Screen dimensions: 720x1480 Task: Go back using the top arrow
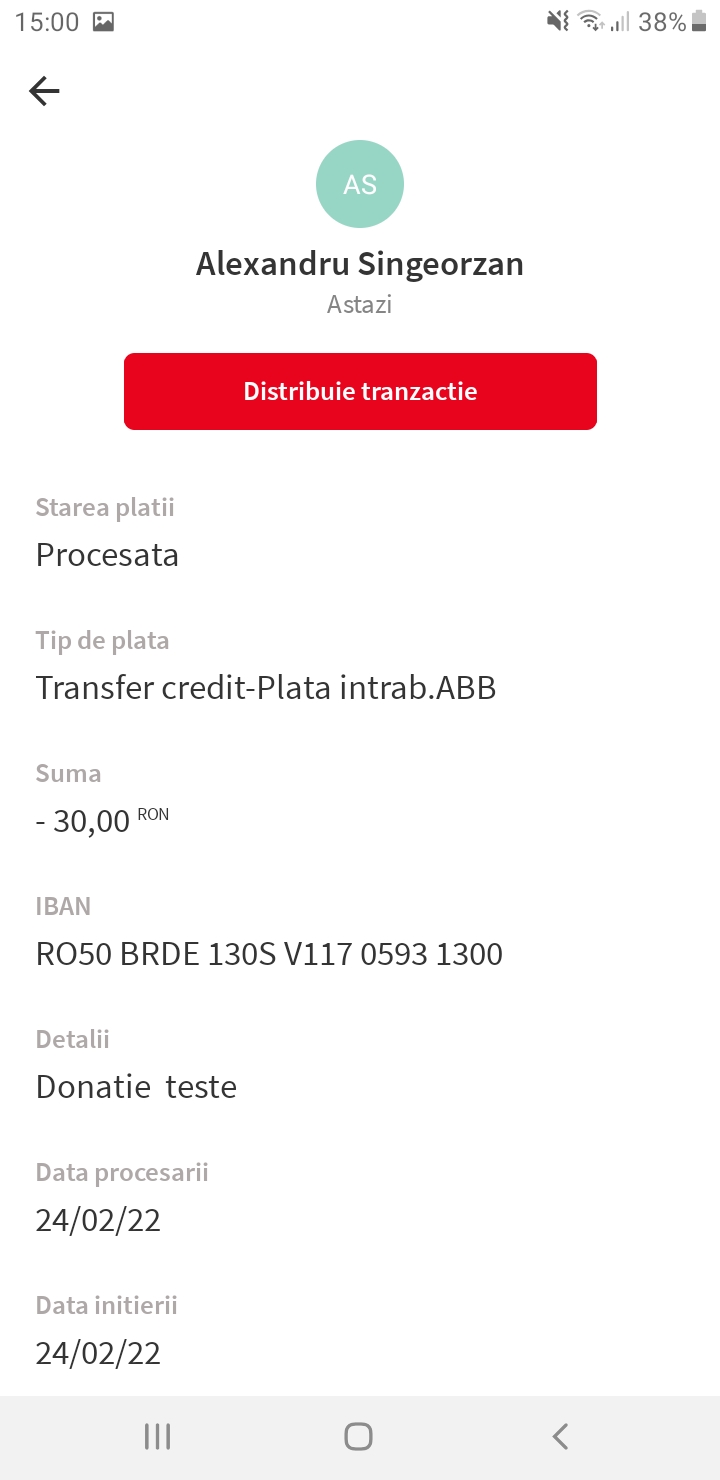click(x=44, y=92)
